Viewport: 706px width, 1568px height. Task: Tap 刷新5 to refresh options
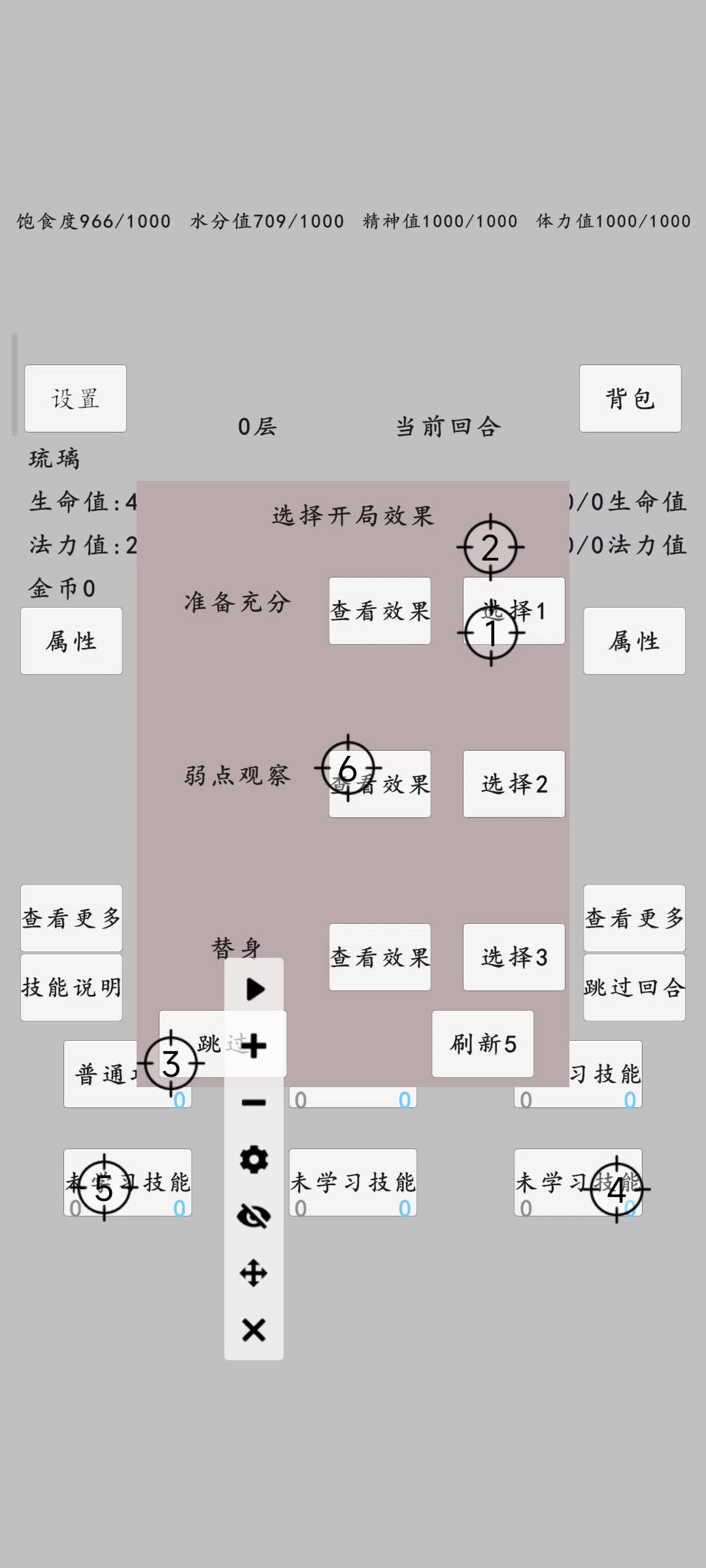click(x=482, y=1044)
